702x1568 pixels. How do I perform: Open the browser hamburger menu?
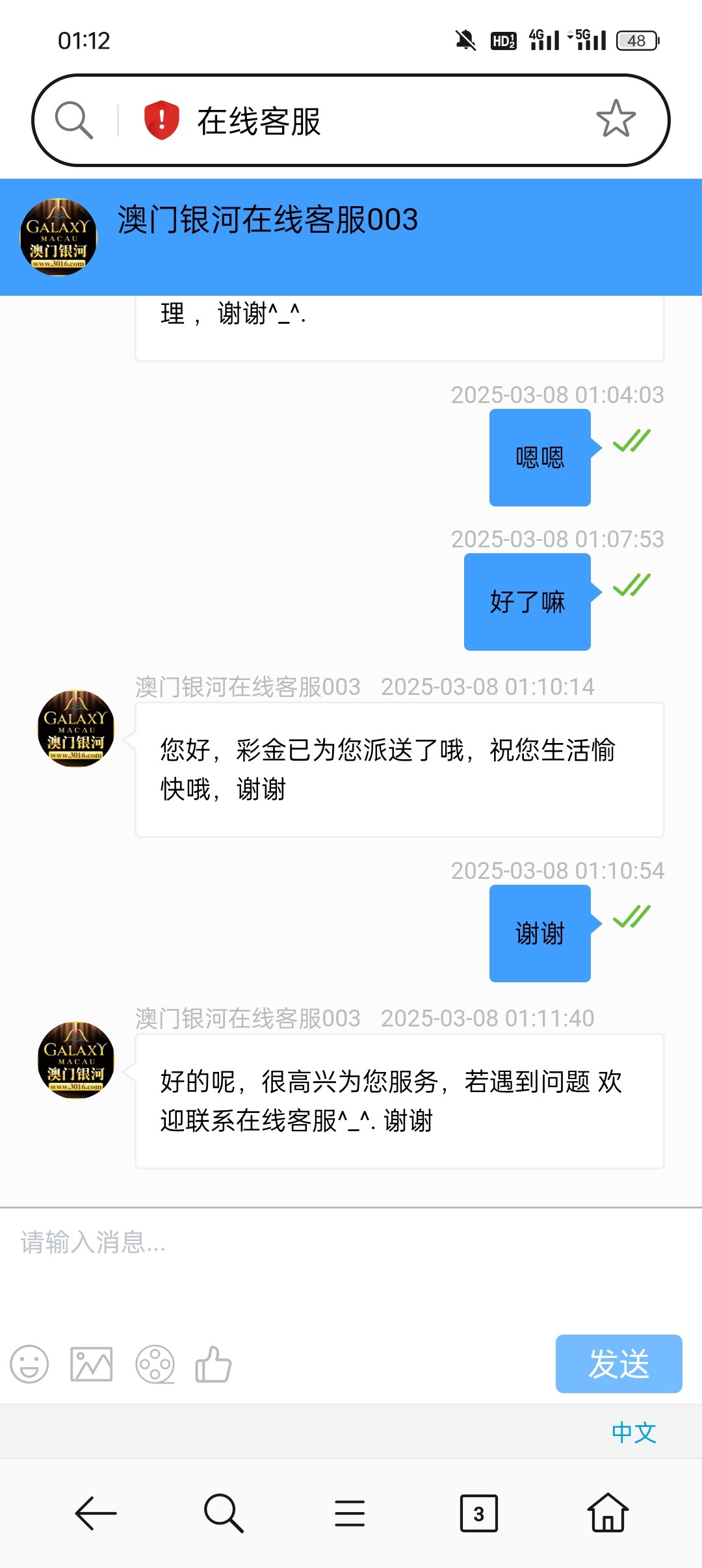(x=350, y=1513)
